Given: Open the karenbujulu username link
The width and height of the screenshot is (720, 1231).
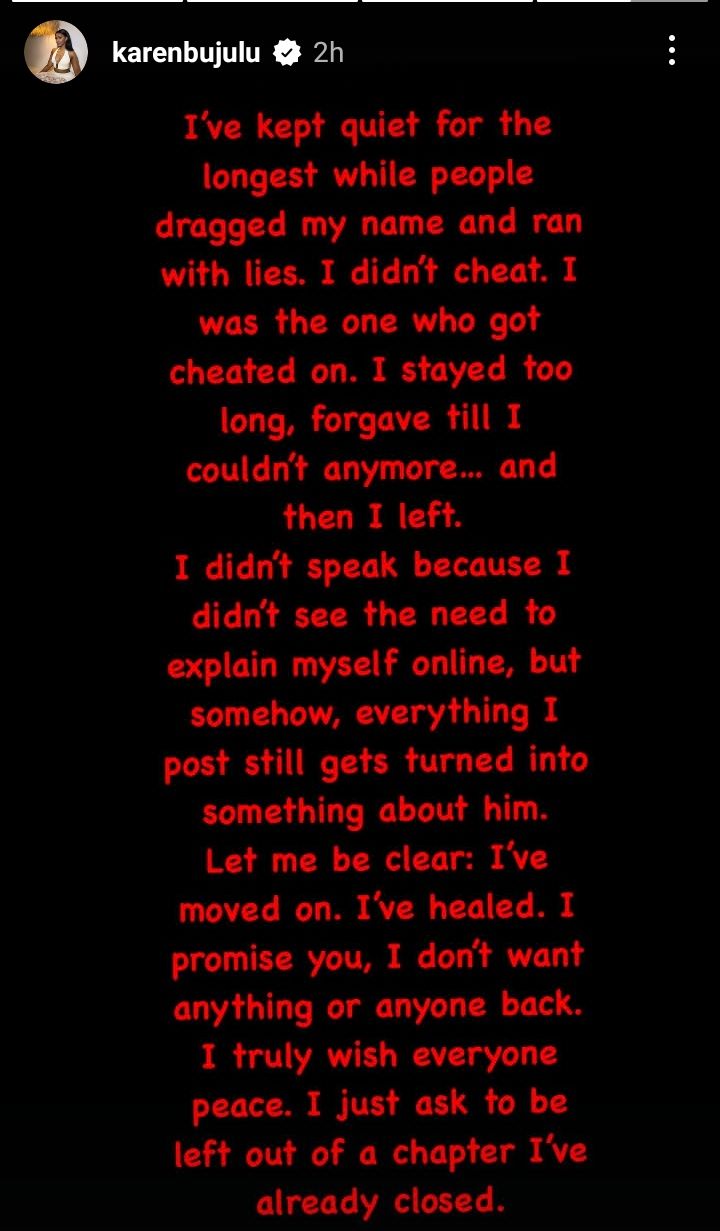Looking at the screenshot, I should click(187, 52).
